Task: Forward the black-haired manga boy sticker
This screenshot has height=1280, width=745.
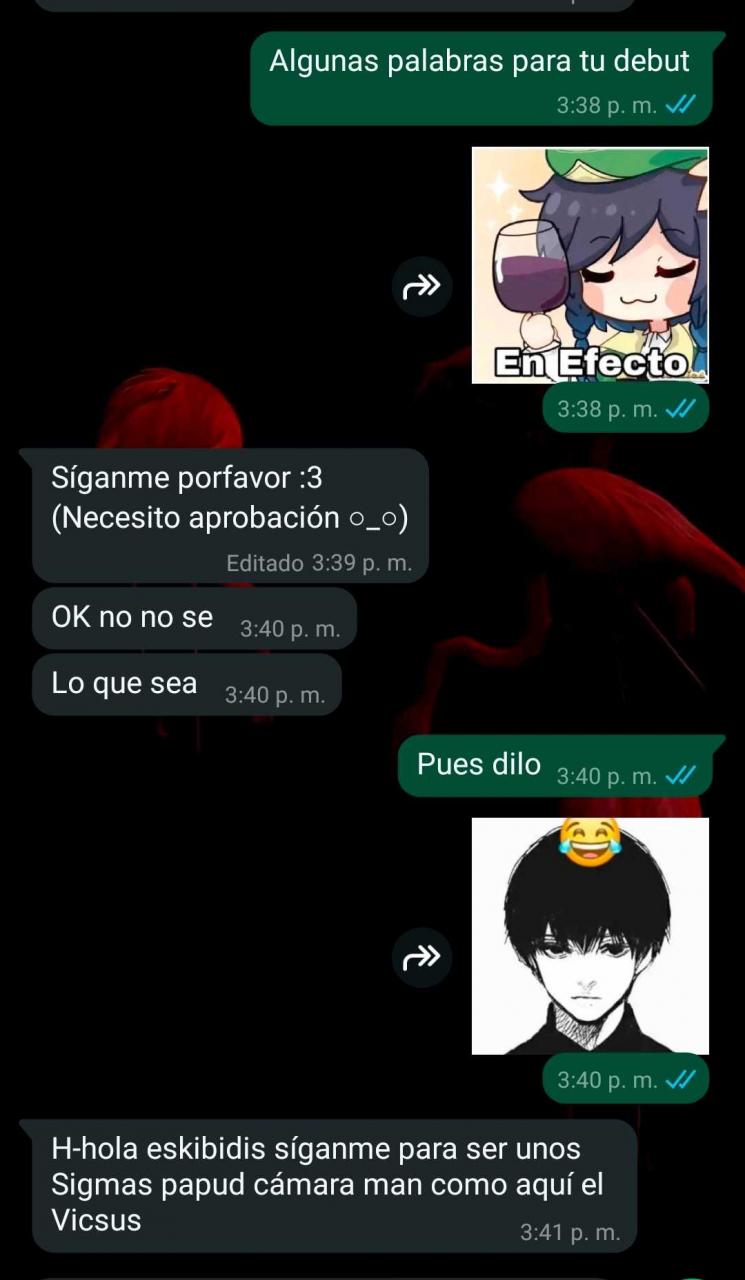Action: 421,958
